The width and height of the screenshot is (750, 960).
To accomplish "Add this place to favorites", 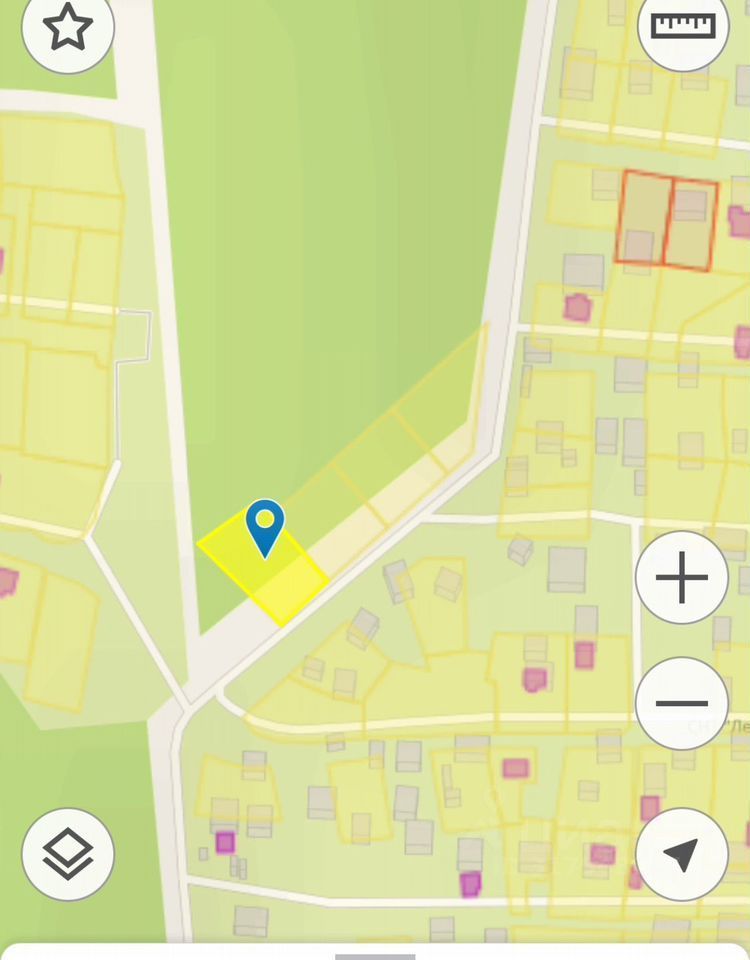I will 68,28.
